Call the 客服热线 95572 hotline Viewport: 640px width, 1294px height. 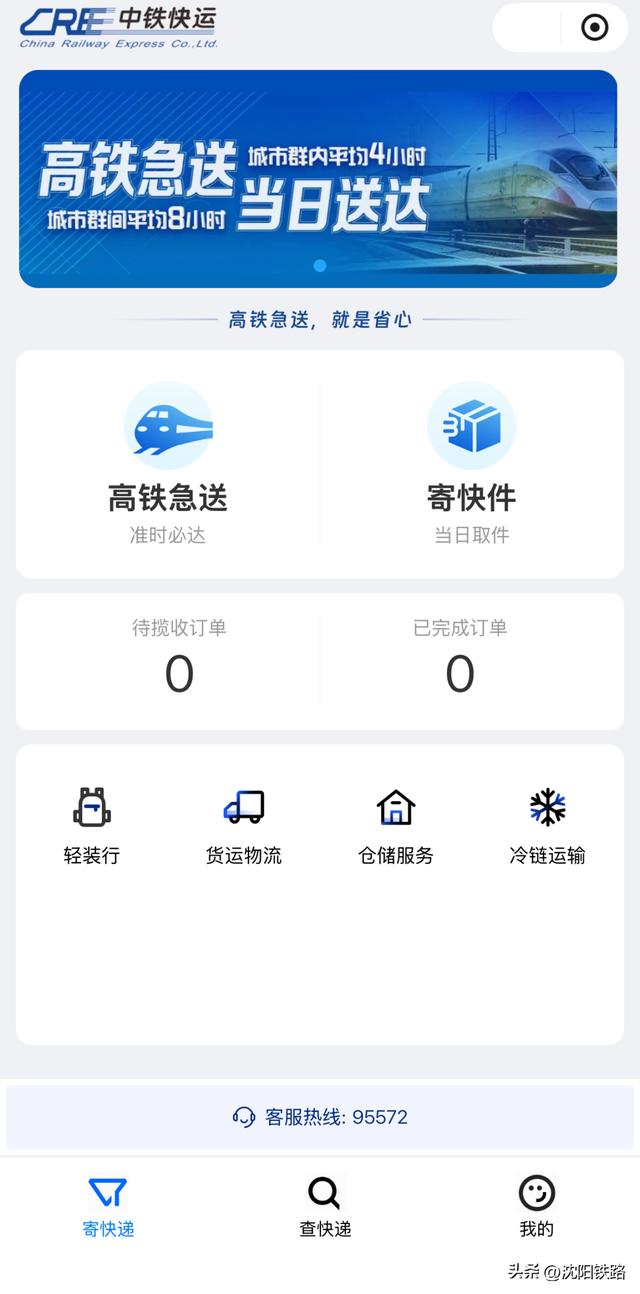[320, 1117]
